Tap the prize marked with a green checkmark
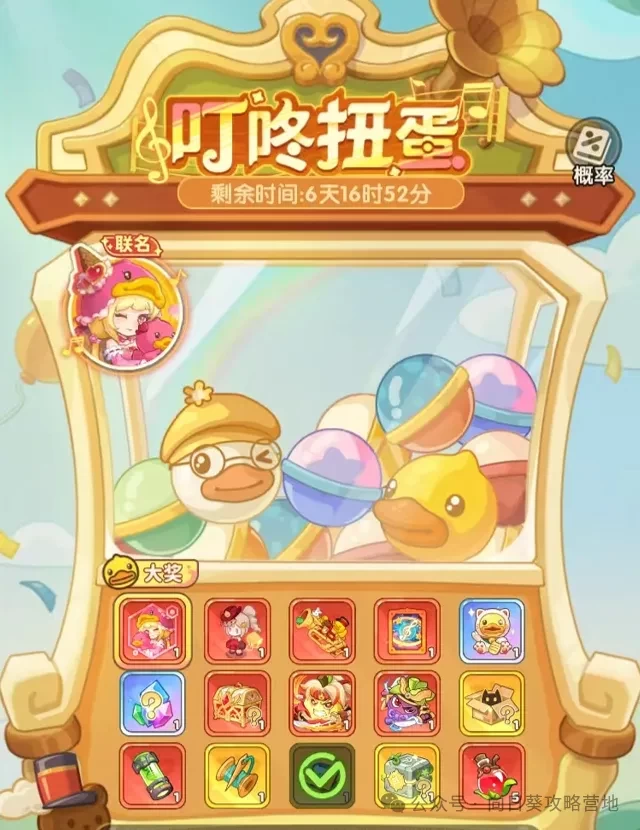Screen dimensions: 640x830 pyautogui.click(x=323, y=776)
